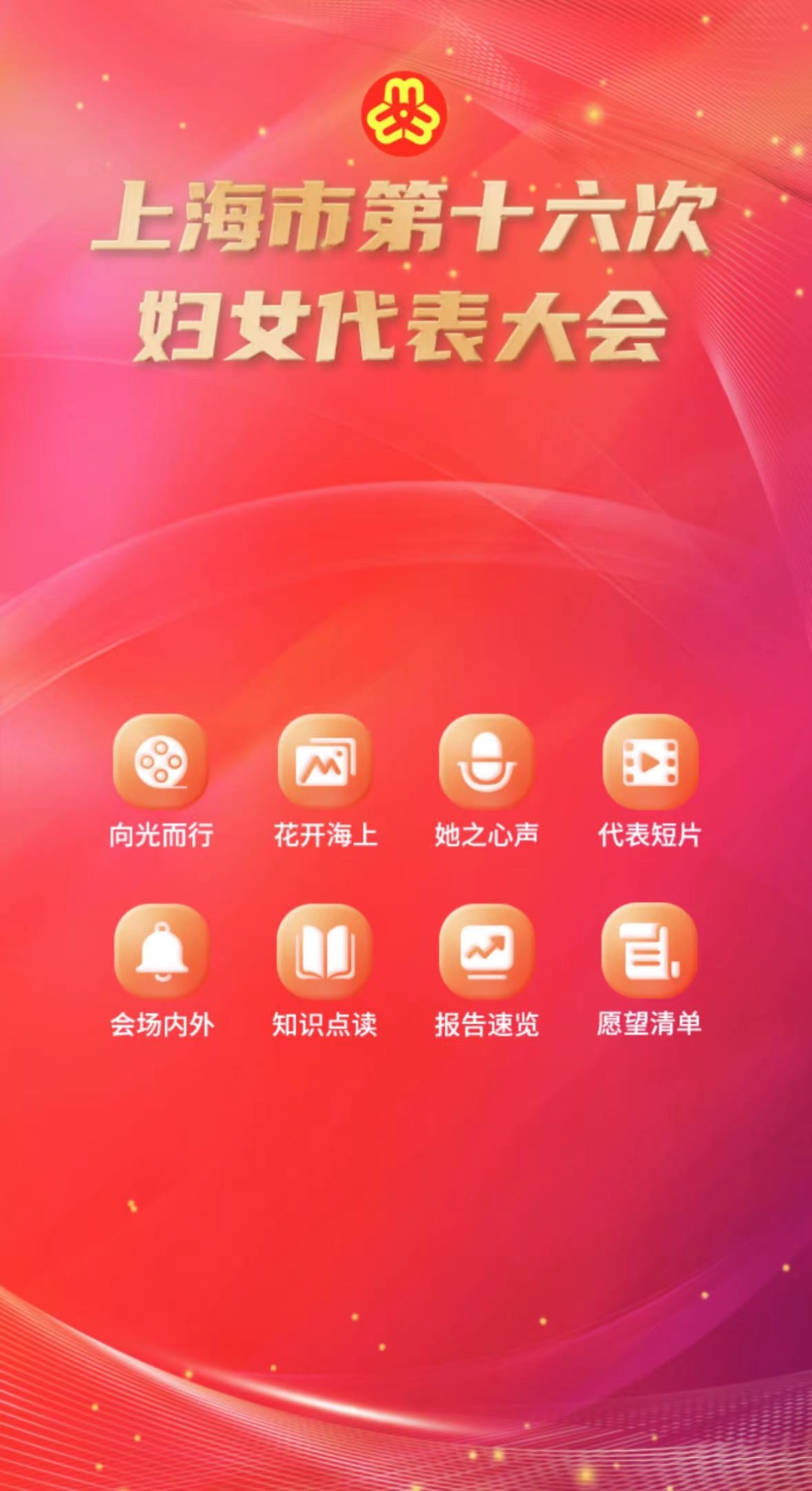Open the 知识点读 book section
The width and height of the screenshot is (812, 1491).
coord(325,951)
